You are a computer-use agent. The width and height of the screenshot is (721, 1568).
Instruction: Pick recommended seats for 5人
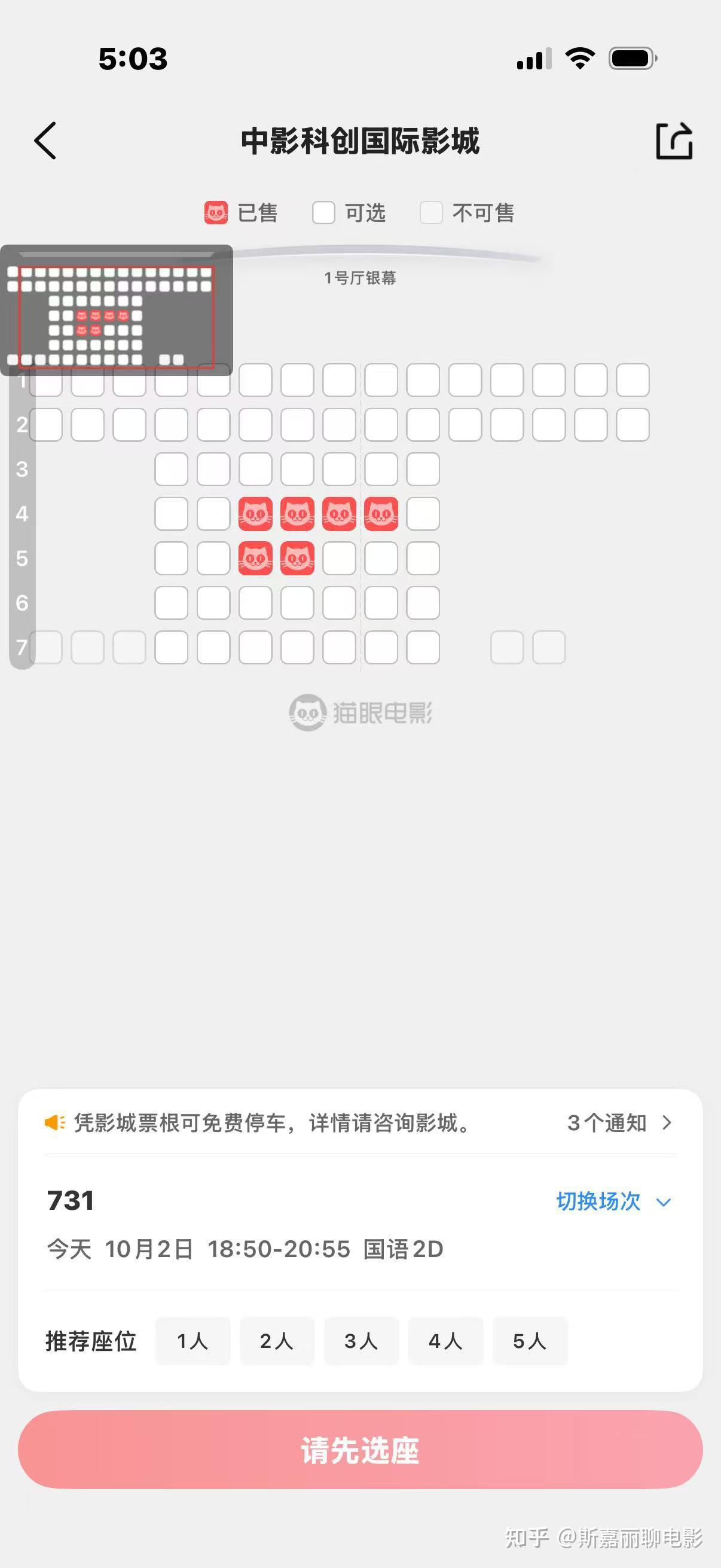point(529,1341)
